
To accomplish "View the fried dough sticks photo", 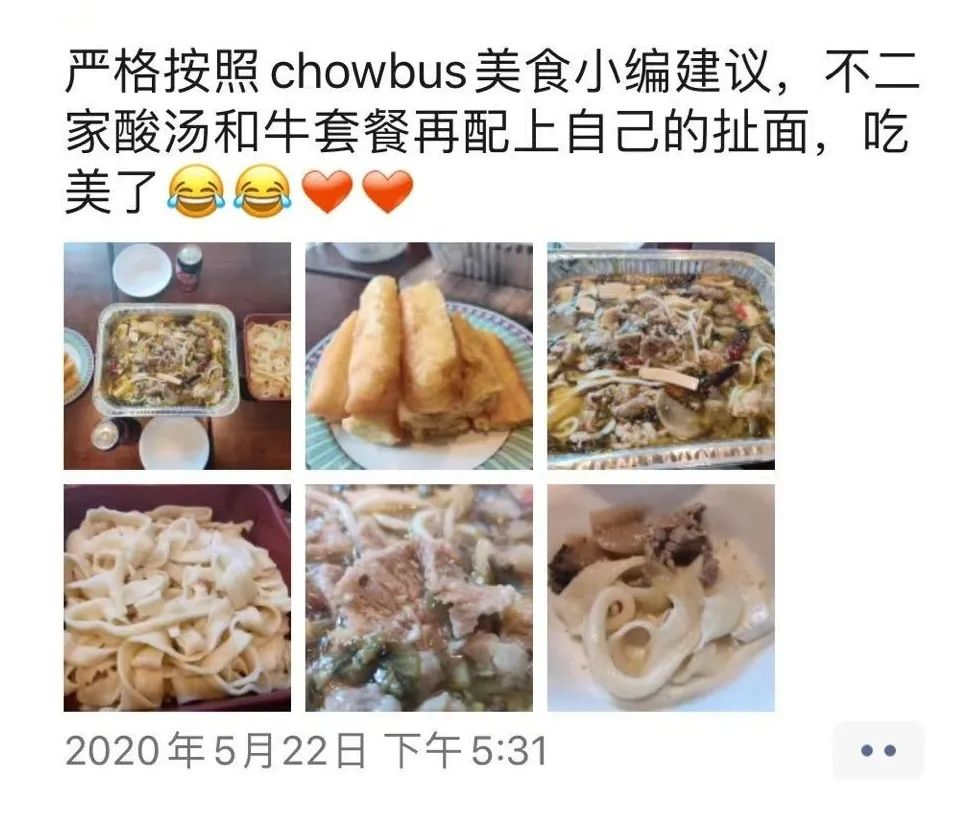I will (x=419, y=356).
